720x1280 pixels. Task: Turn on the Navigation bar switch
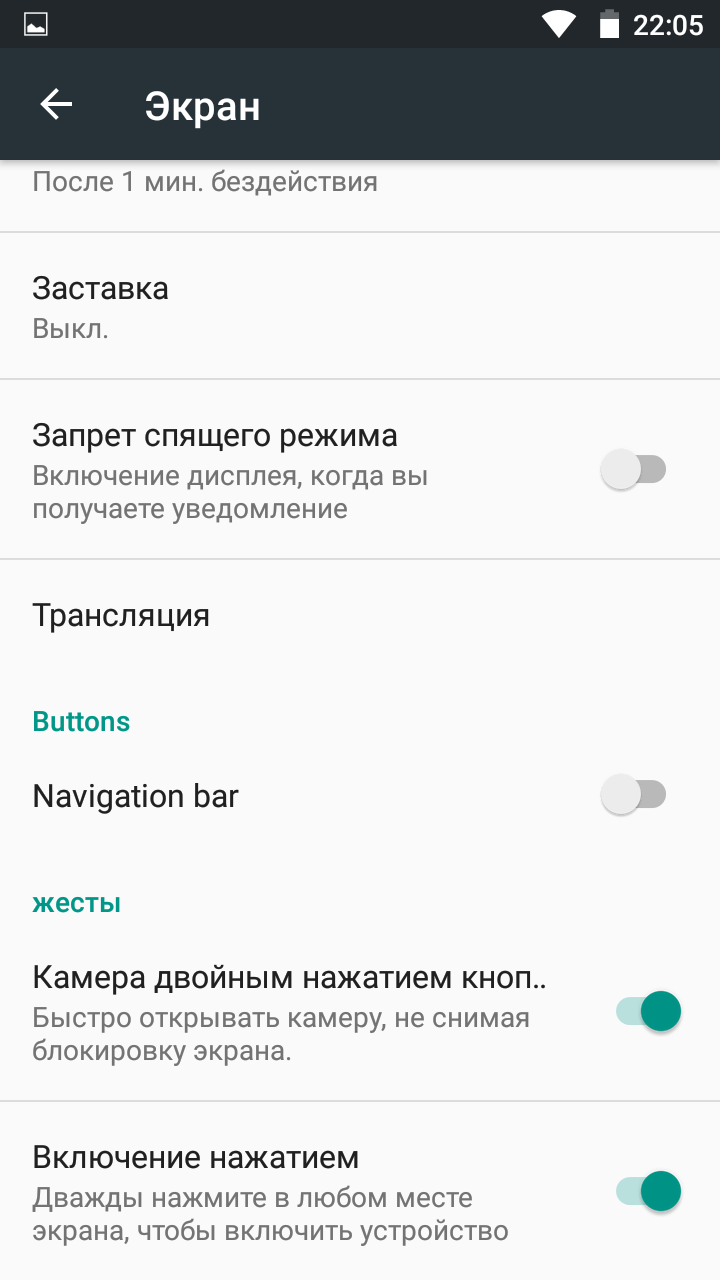pos(633,796)
